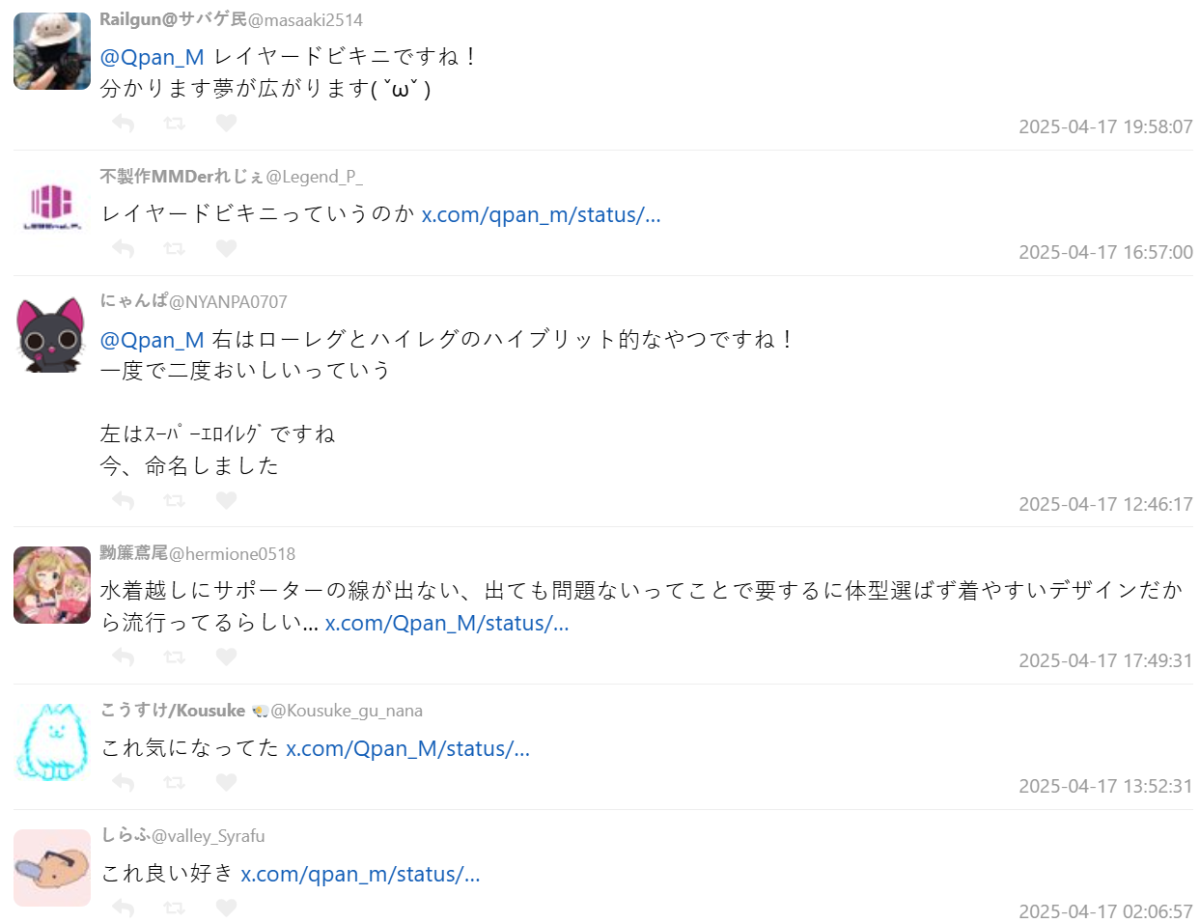View Railgun@サバゲ民's profile picture
Screen dimensions: 1200x923
coord(52,52)
